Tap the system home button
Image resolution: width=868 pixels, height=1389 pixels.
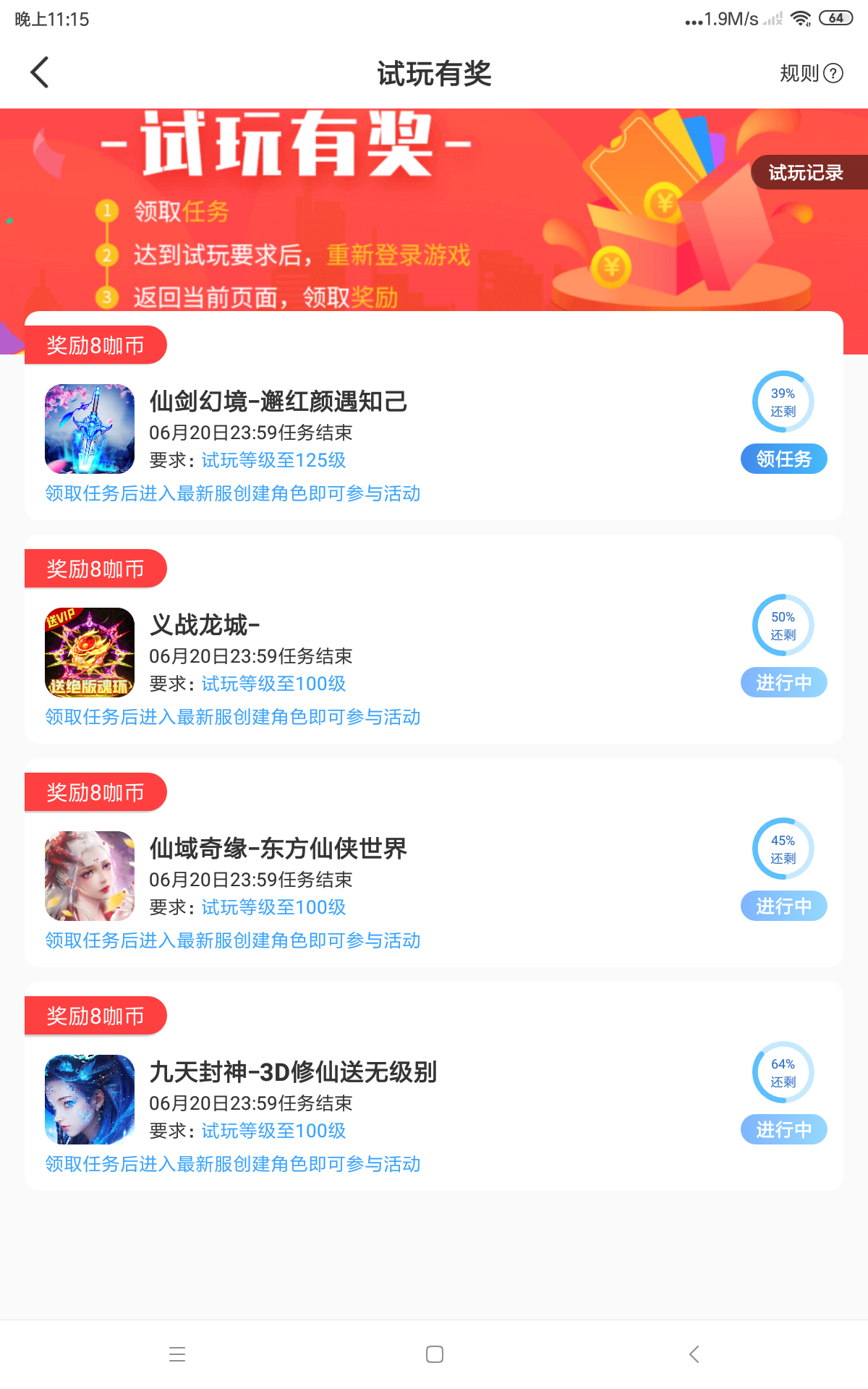point(434,1354)
